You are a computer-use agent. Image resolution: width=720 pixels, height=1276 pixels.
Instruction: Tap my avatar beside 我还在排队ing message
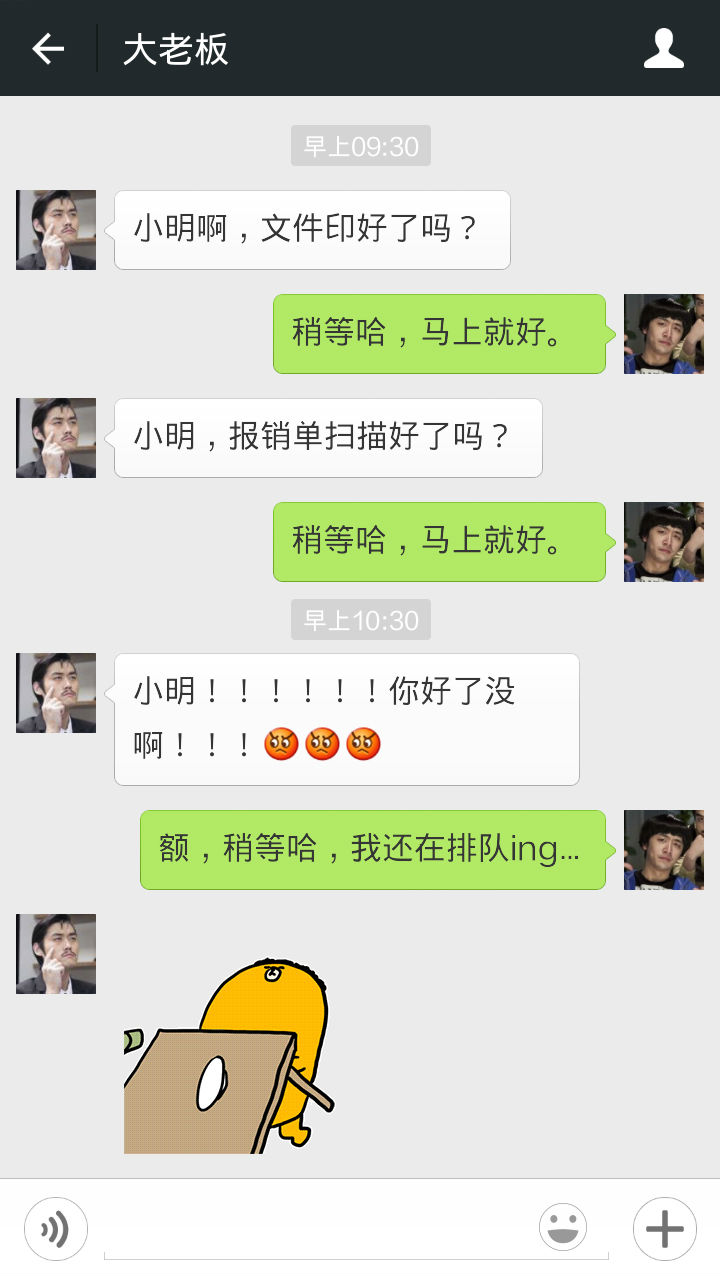click(664, 850)
